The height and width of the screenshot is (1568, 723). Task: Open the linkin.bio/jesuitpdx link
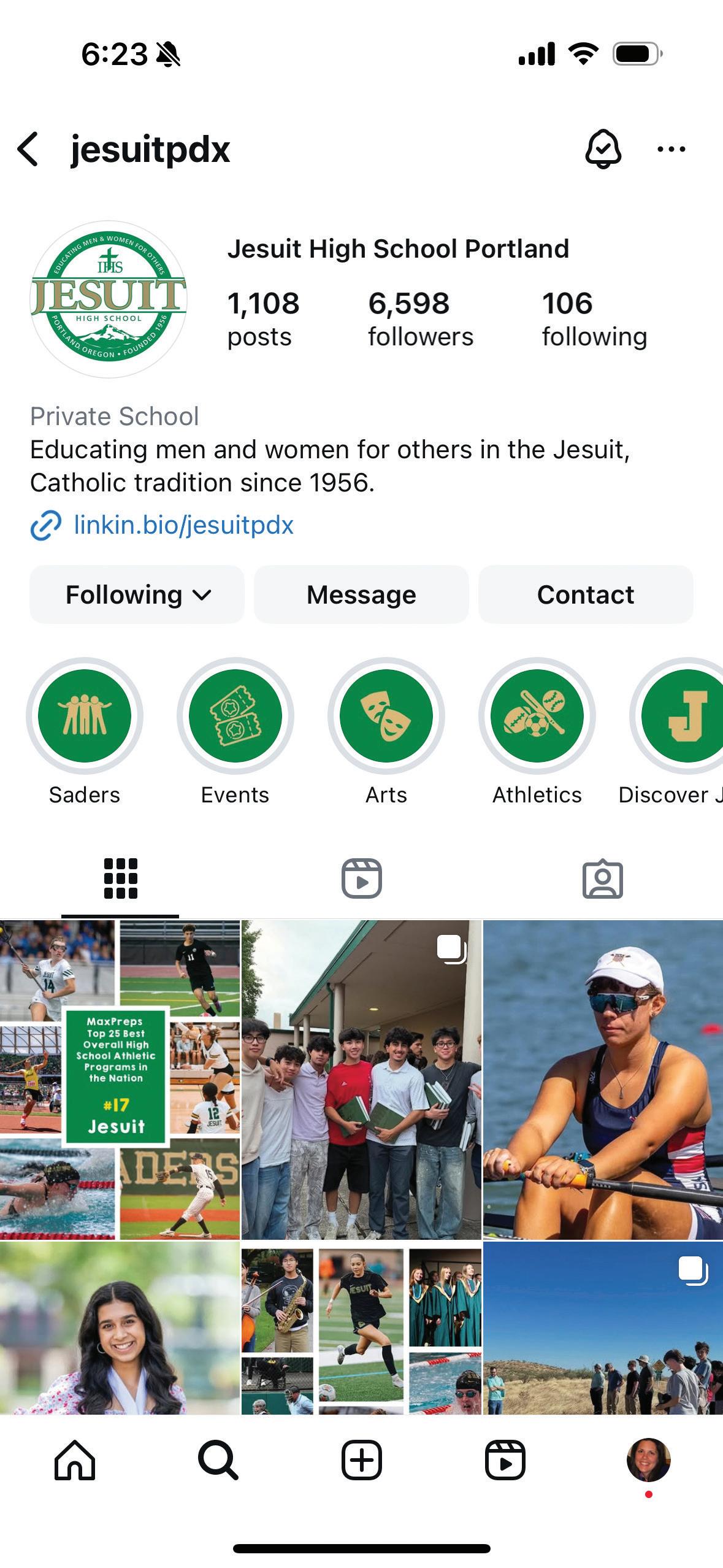(x=183, y=525)
